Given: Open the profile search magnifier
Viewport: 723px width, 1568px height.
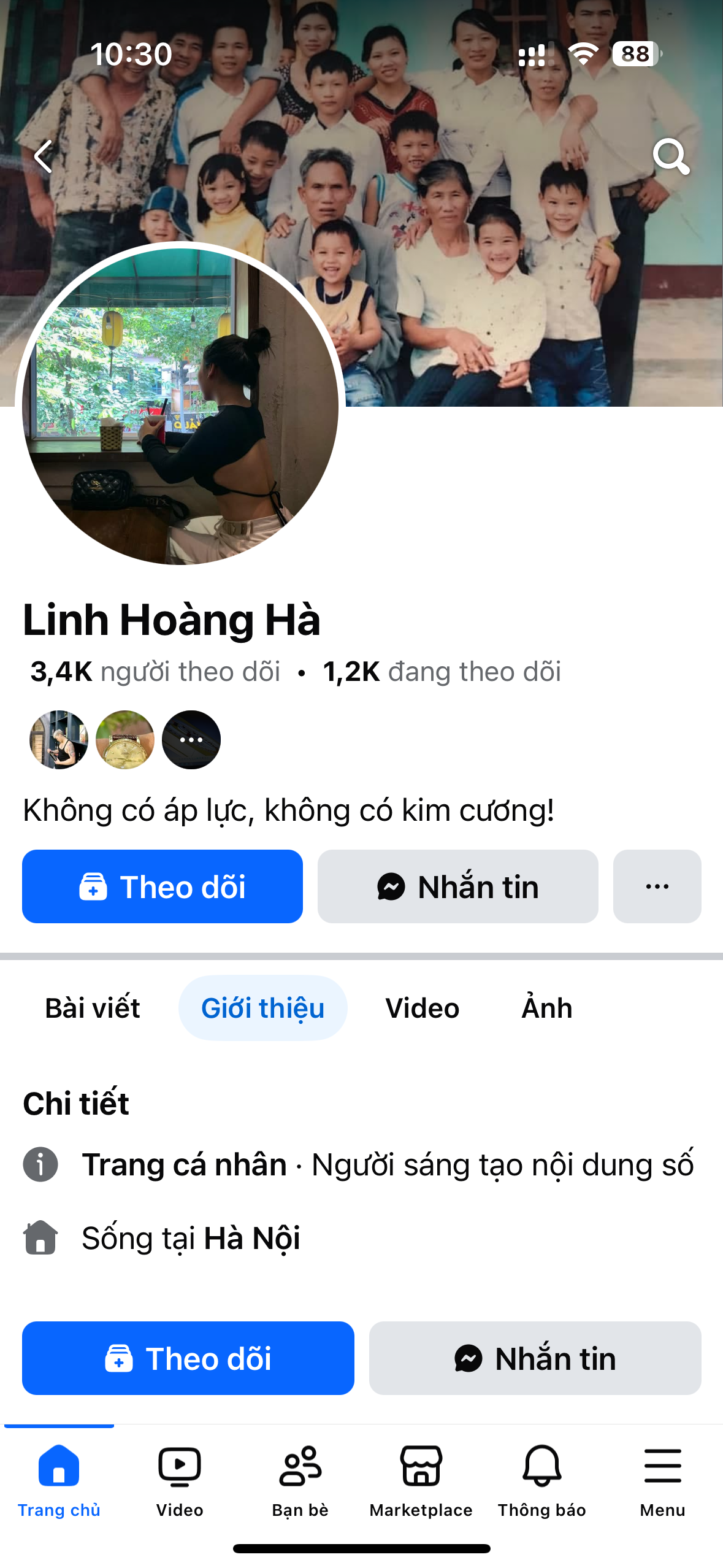Looking at the screenshot, I should coord(670,156).
